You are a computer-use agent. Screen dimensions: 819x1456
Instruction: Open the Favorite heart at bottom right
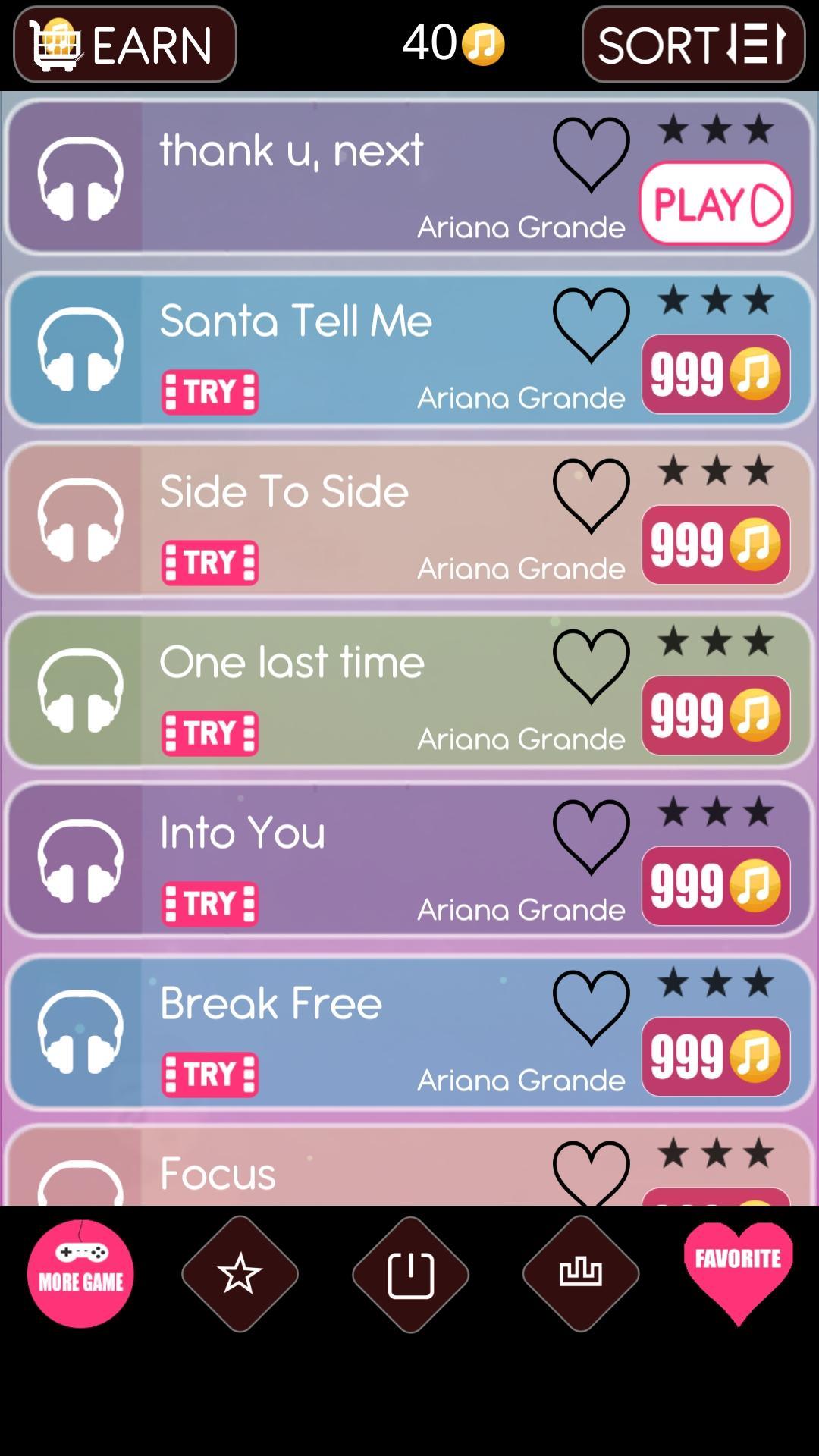(x=737, y=1274)
